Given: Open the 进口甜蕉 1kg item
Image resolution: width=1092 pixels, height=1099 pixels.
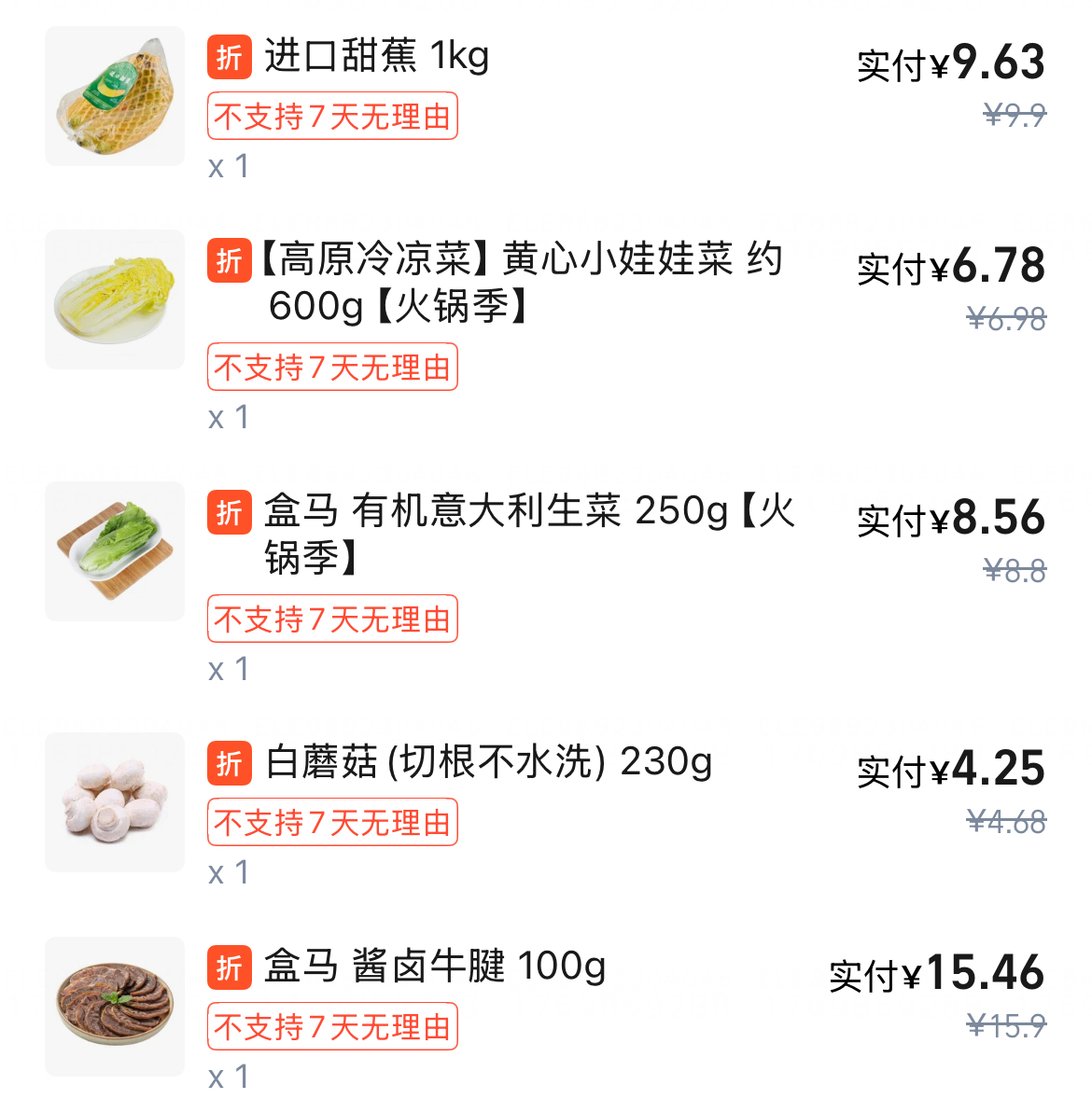Looking at the screenshot, I should tap(376, 57).
